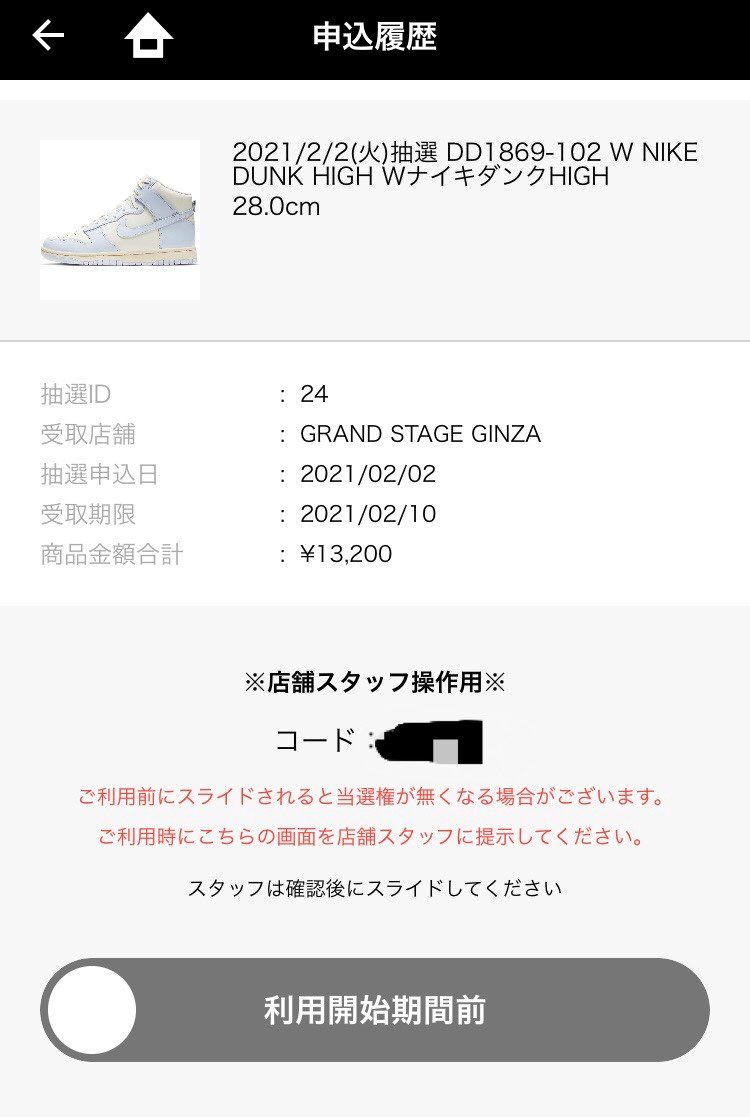Viewport: 750px width, 1117px height.
Task: Open the home icon in the header
Action: (x=148, y=37)
